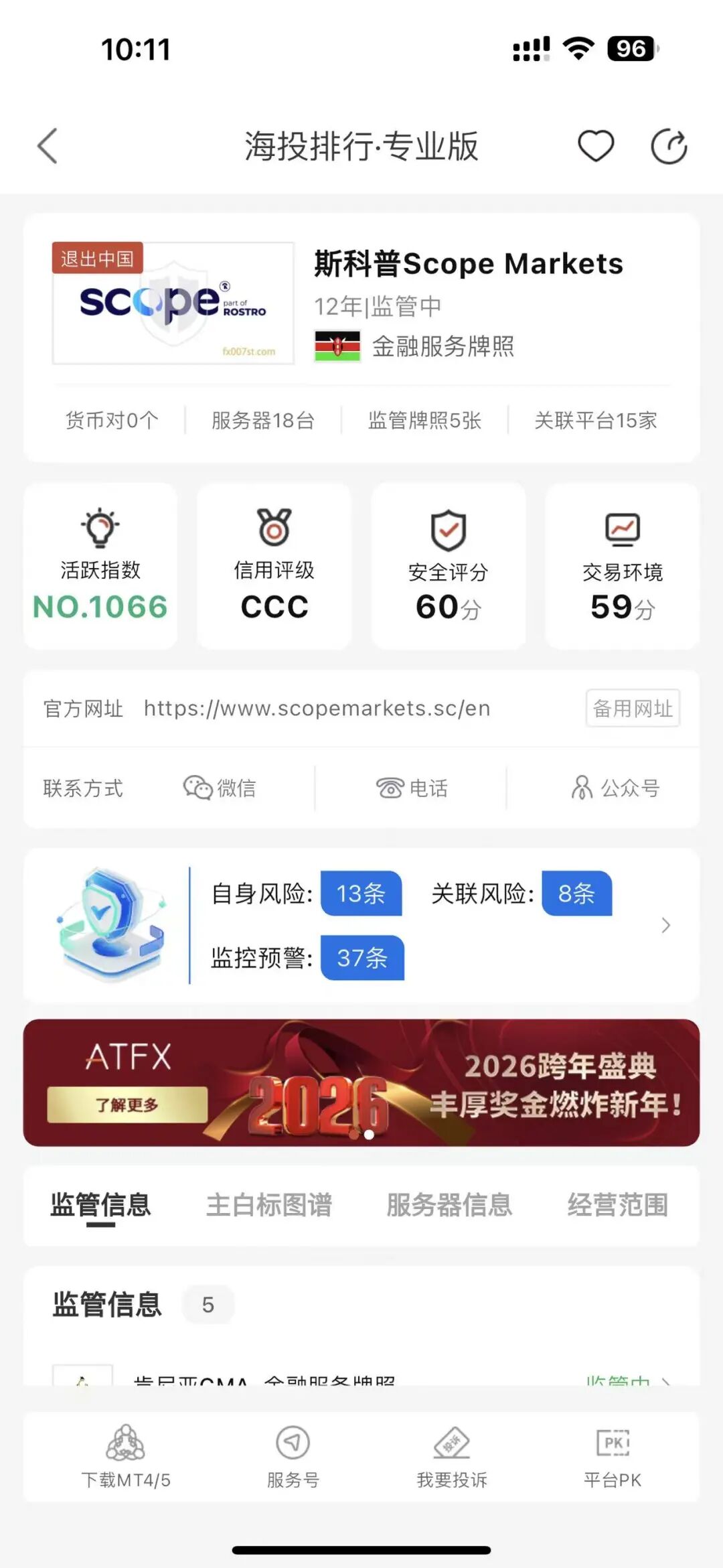
Task: Open the scopemarkets.sc official website link
Action: [316, 708]
